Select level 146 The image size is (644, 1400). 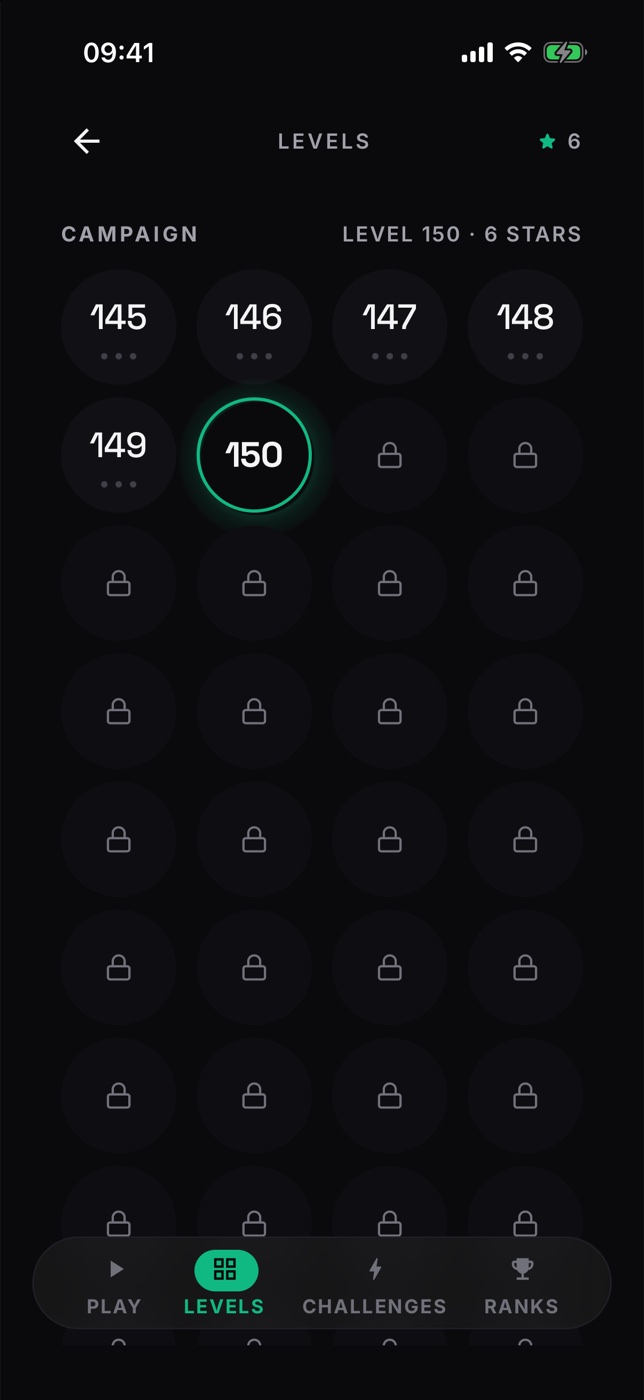click(x=254, y=327)
